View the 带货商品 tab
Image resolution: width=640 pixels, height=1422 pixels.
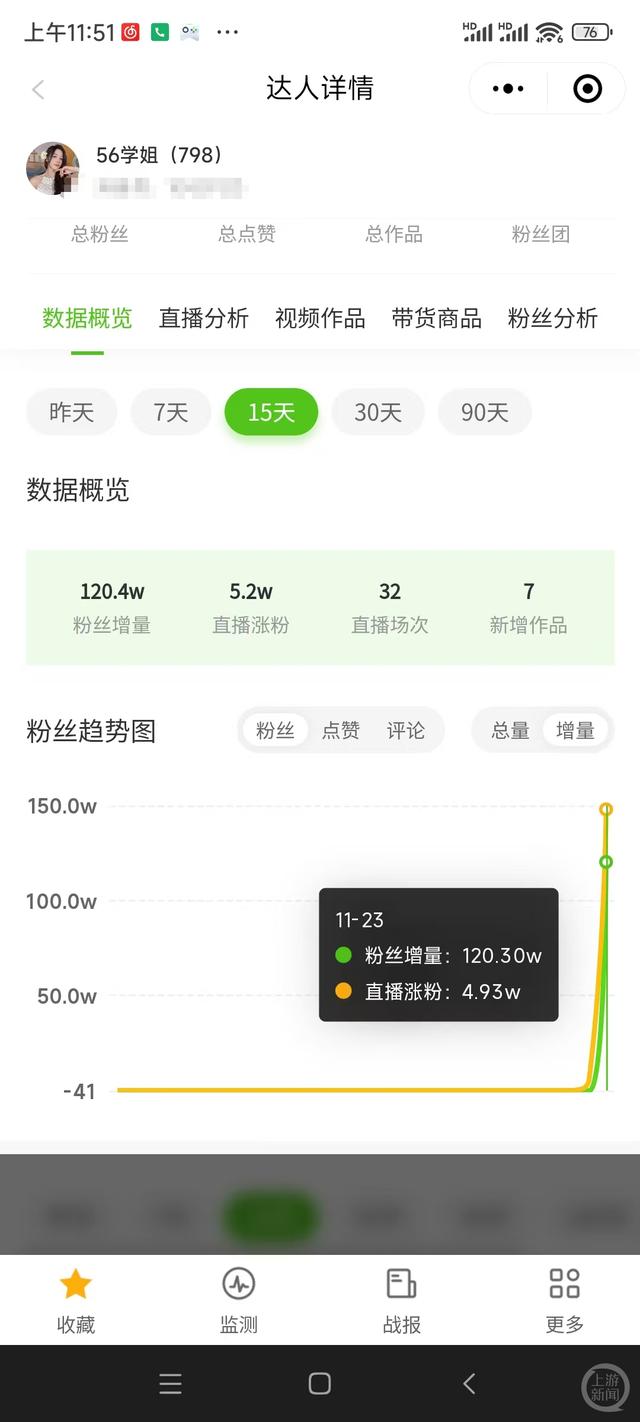point(436,319)
